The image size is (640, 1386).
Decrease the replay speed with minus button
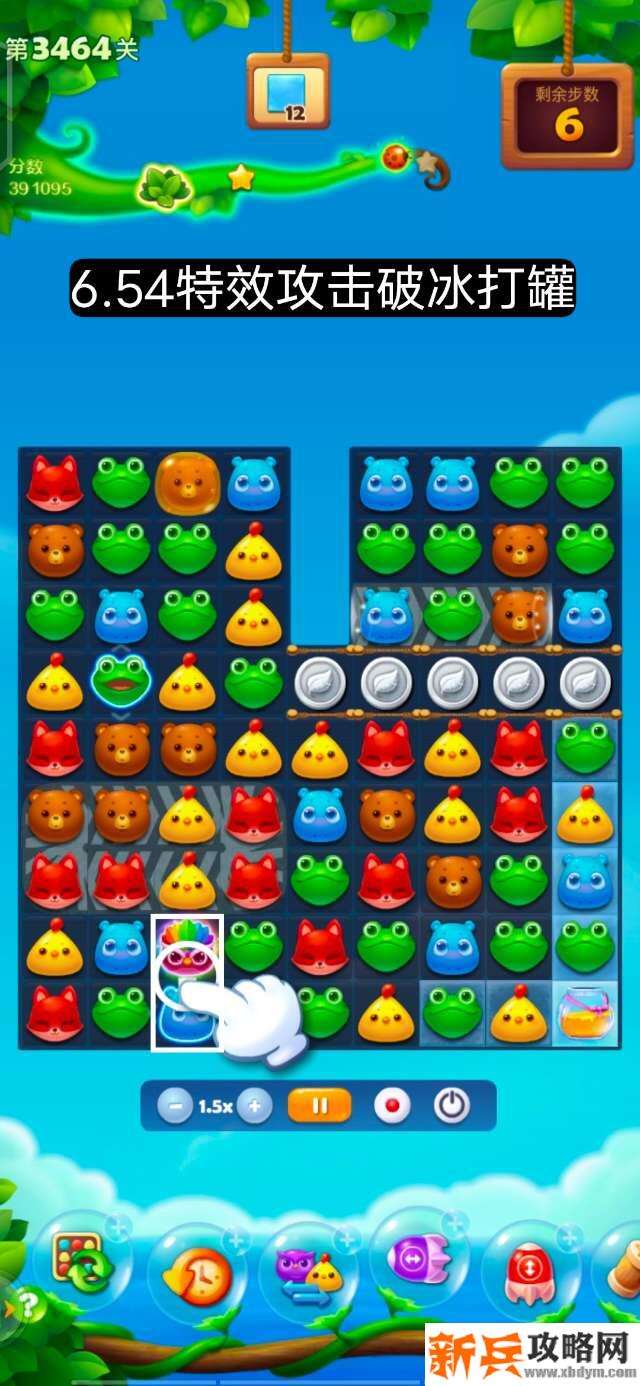click(x=176, y=1106)
